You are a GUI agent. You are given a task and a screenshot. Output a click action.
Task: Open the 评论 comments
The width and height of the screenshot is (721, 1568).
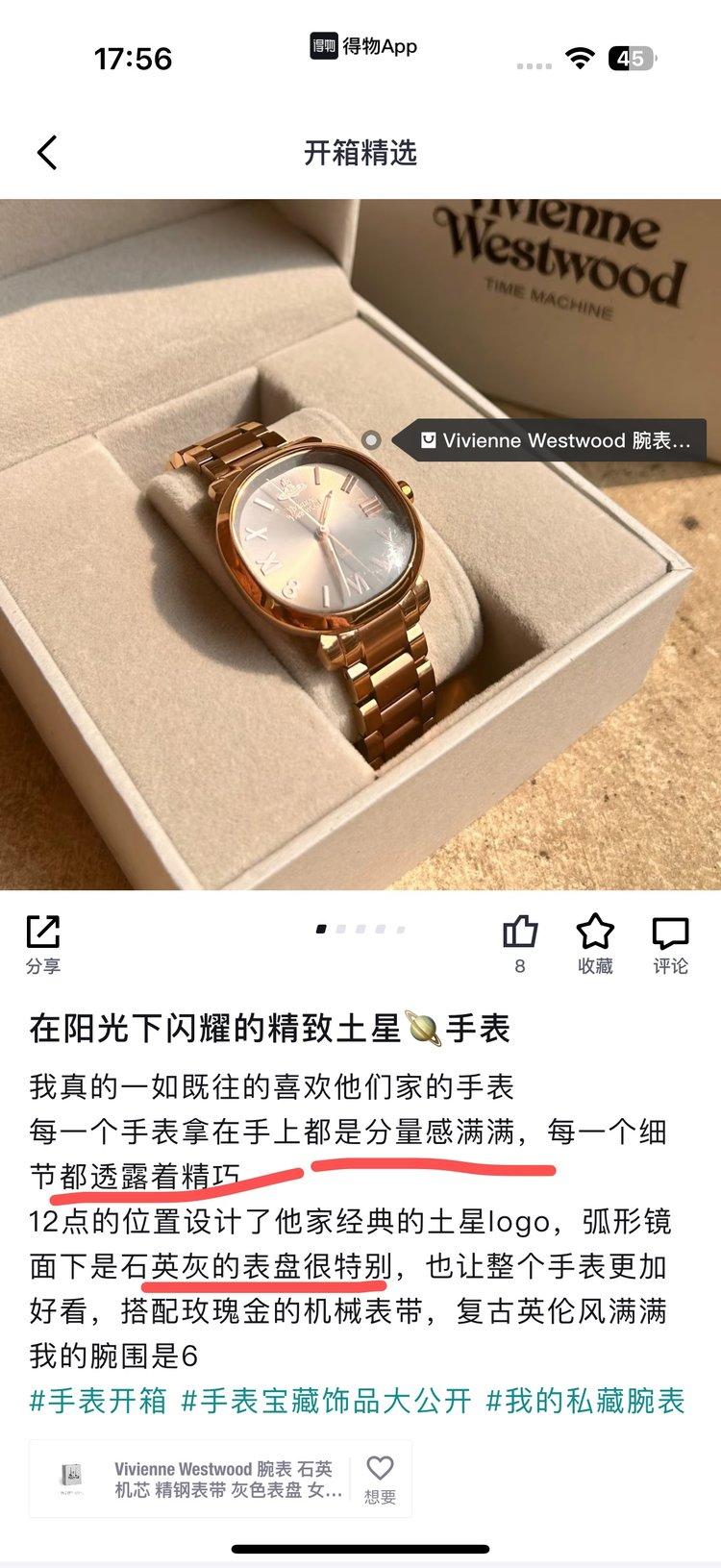[x=670, y=943]
